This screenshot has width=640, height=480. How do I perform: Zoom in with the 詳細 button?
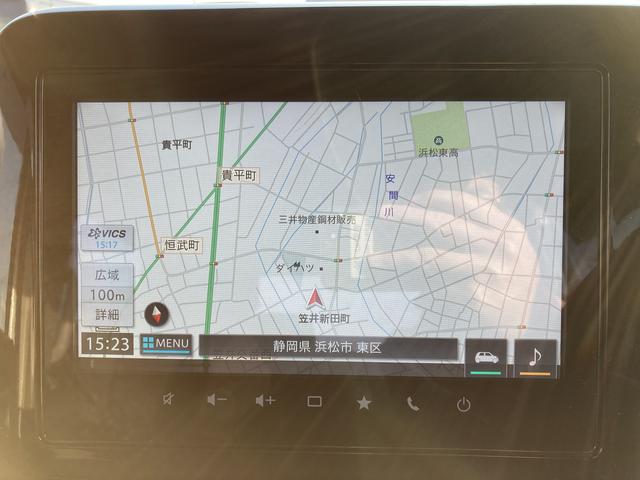(106, 314)
